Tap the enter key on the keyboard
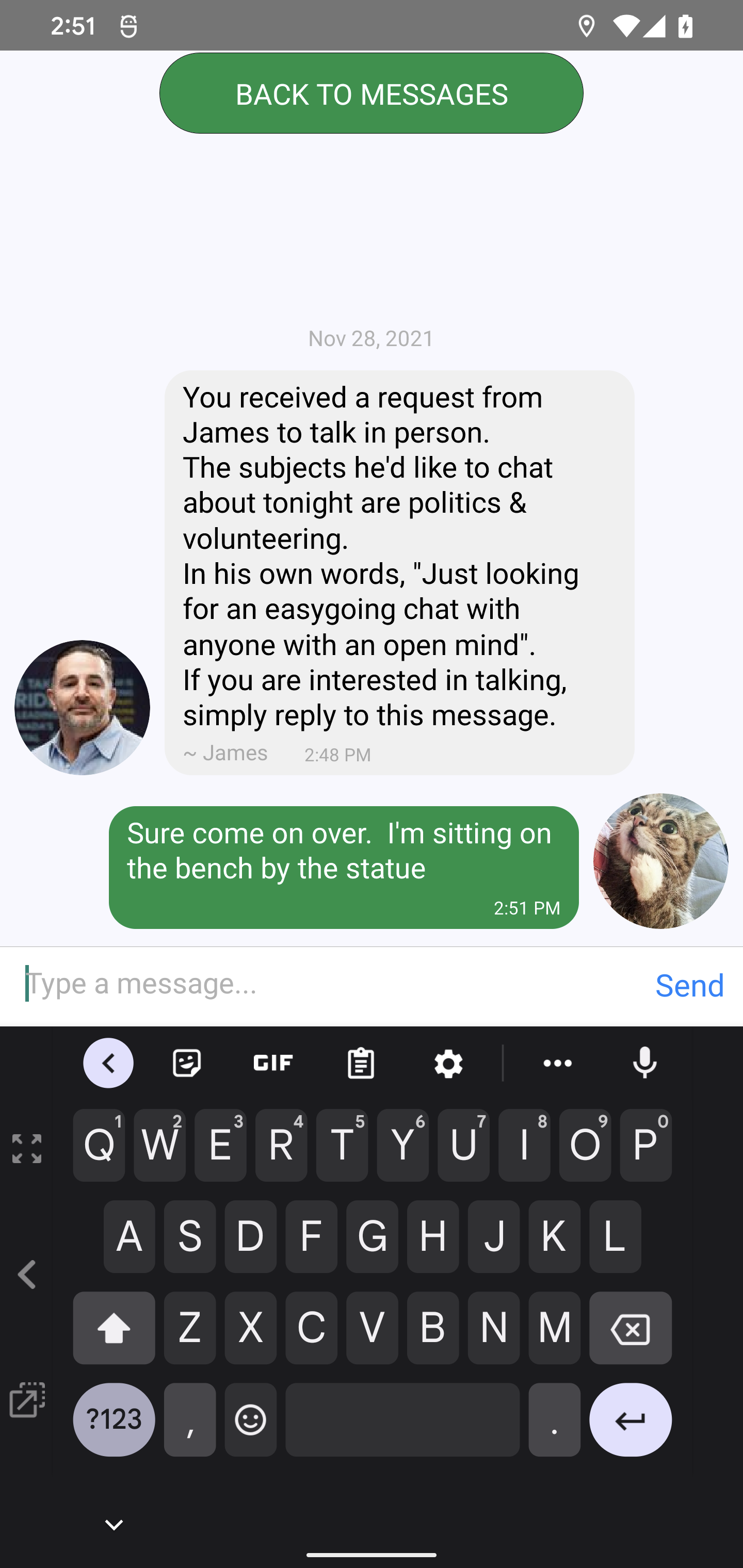This screenshot has width=743, height=1568. point(629,1419)
